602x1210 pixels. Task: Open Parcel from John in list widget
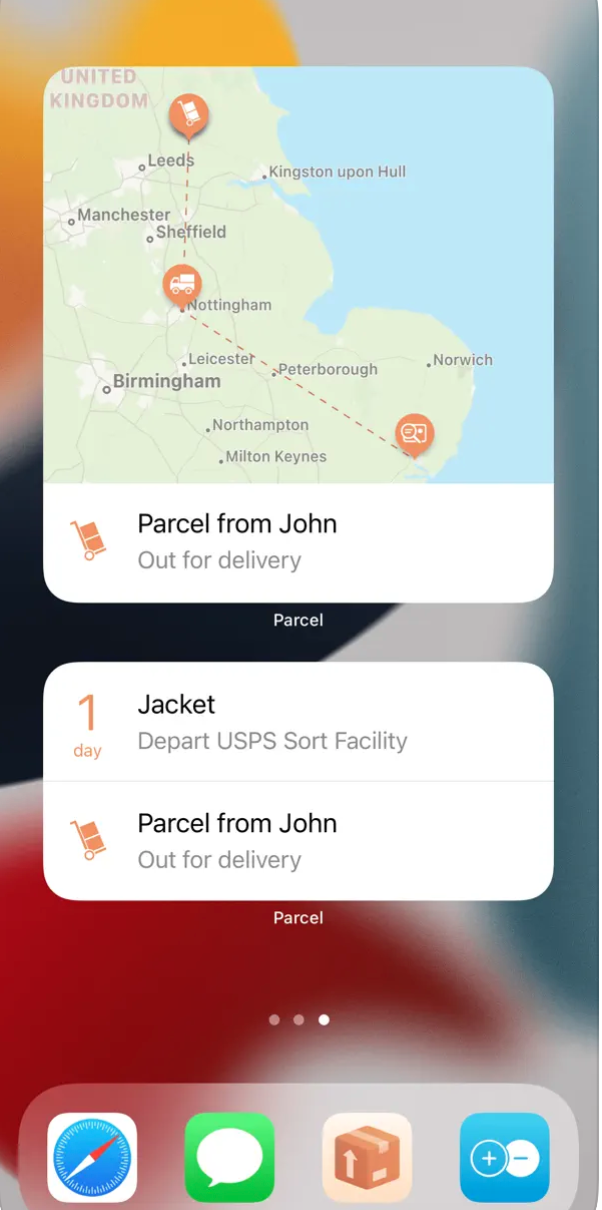click(x=298, y=841)
